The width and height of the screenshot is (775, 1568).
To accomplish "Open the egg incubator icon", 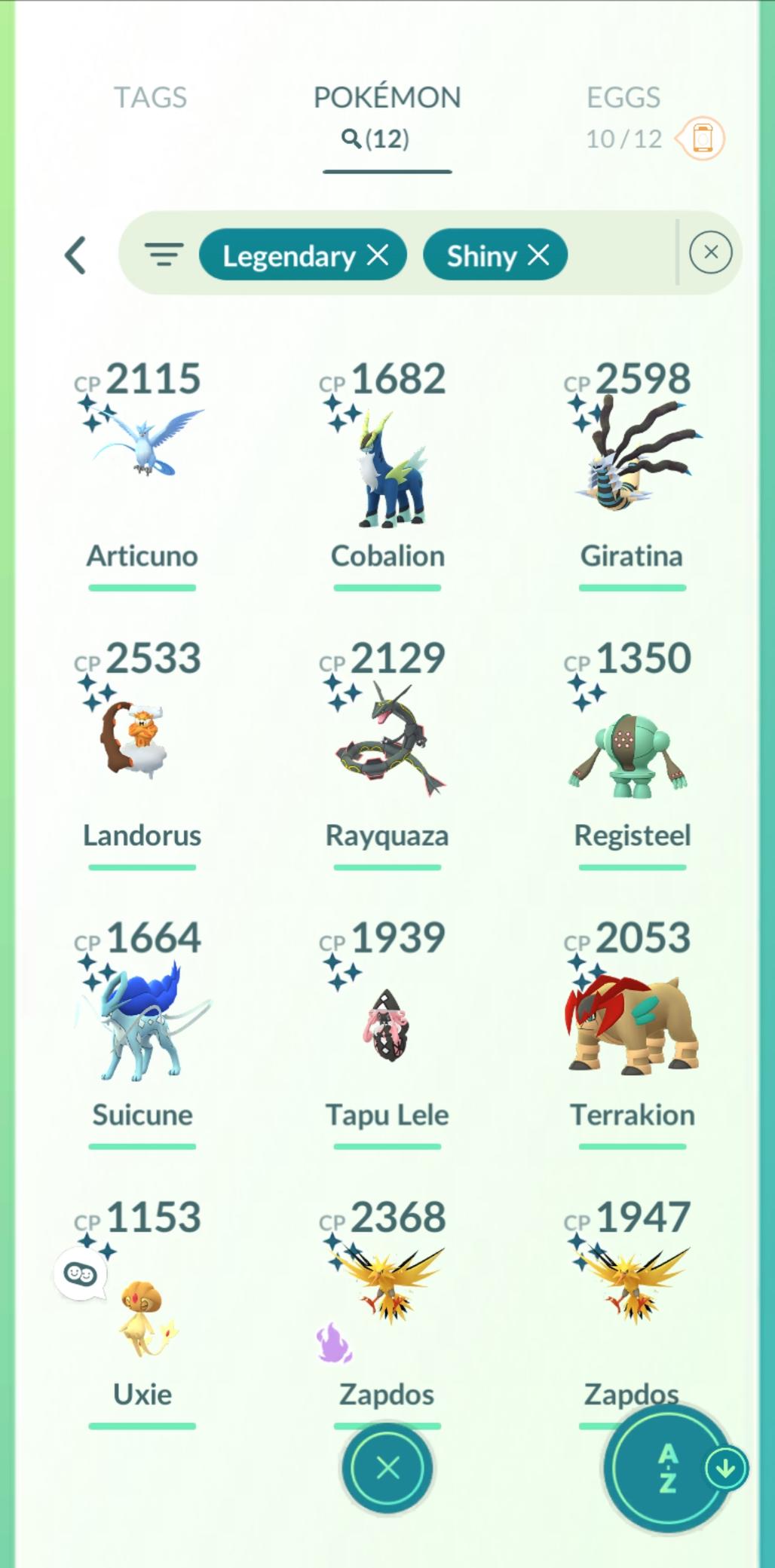I will tap(702, 139).
